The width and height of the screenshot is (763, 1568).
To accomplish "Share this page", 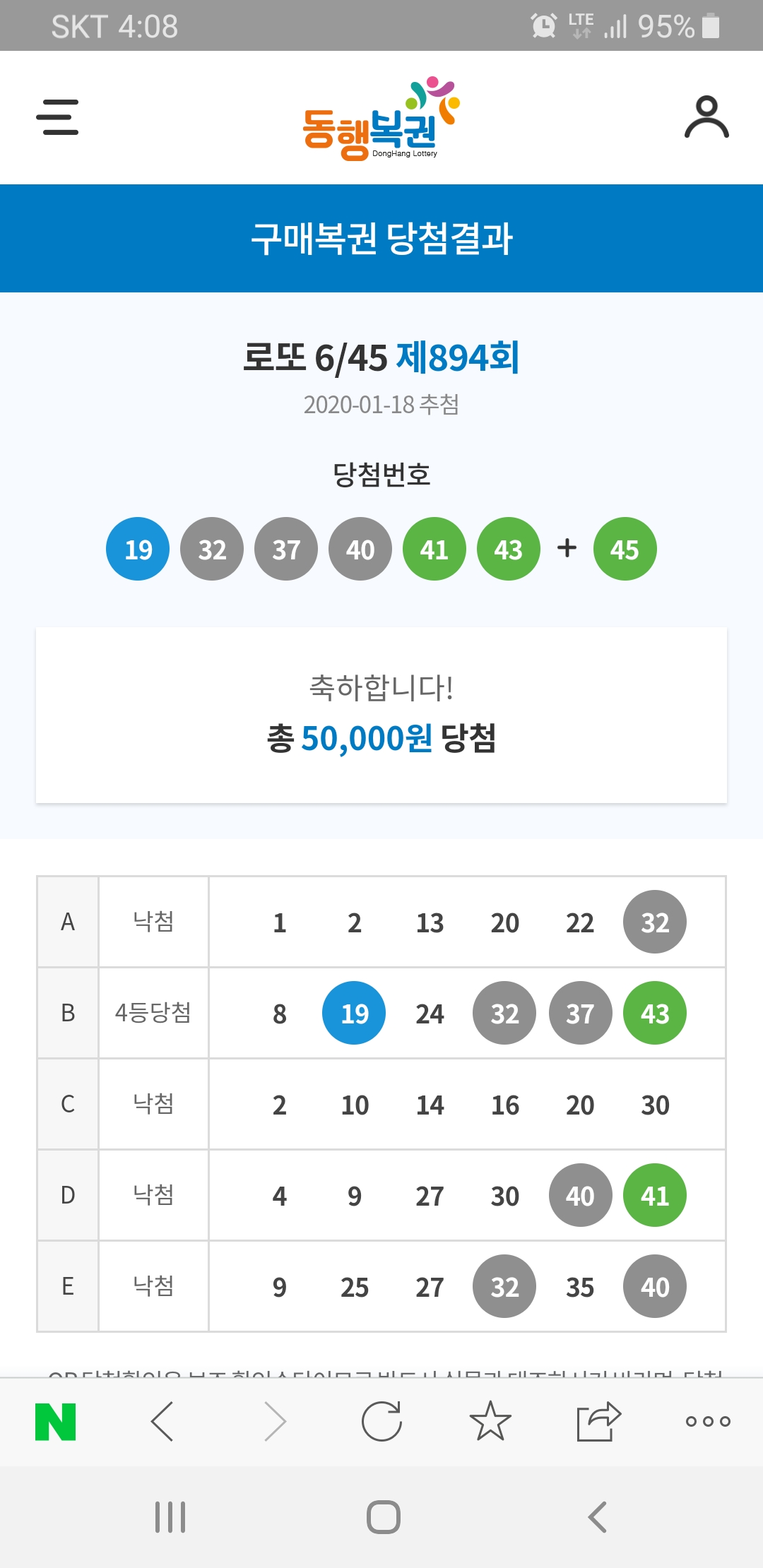I will 599,1421.
